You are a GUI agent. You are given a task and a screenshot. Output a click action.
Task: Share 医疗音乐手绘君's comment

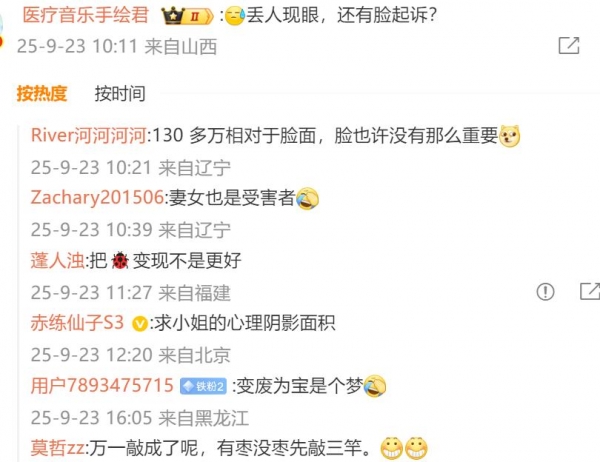click(568, 45)
